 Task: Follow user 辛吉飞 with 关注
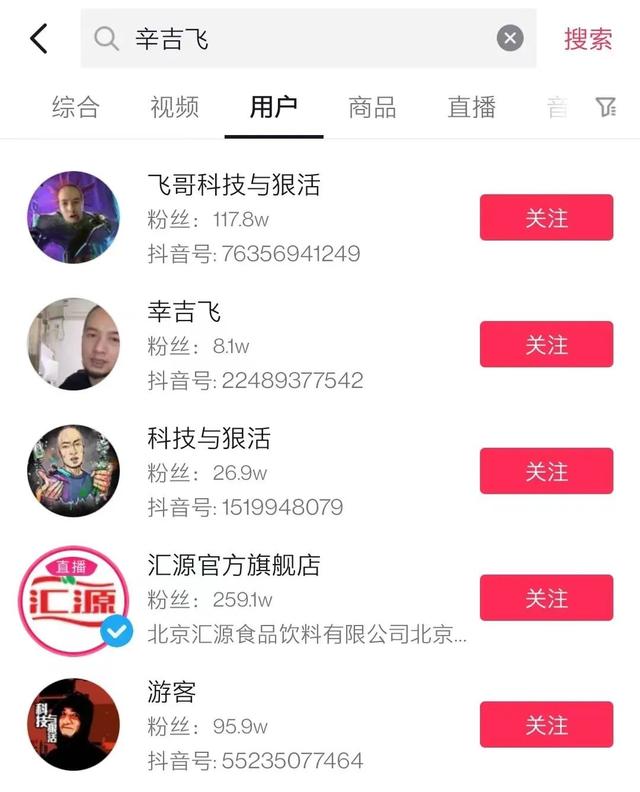pos(546,345)
